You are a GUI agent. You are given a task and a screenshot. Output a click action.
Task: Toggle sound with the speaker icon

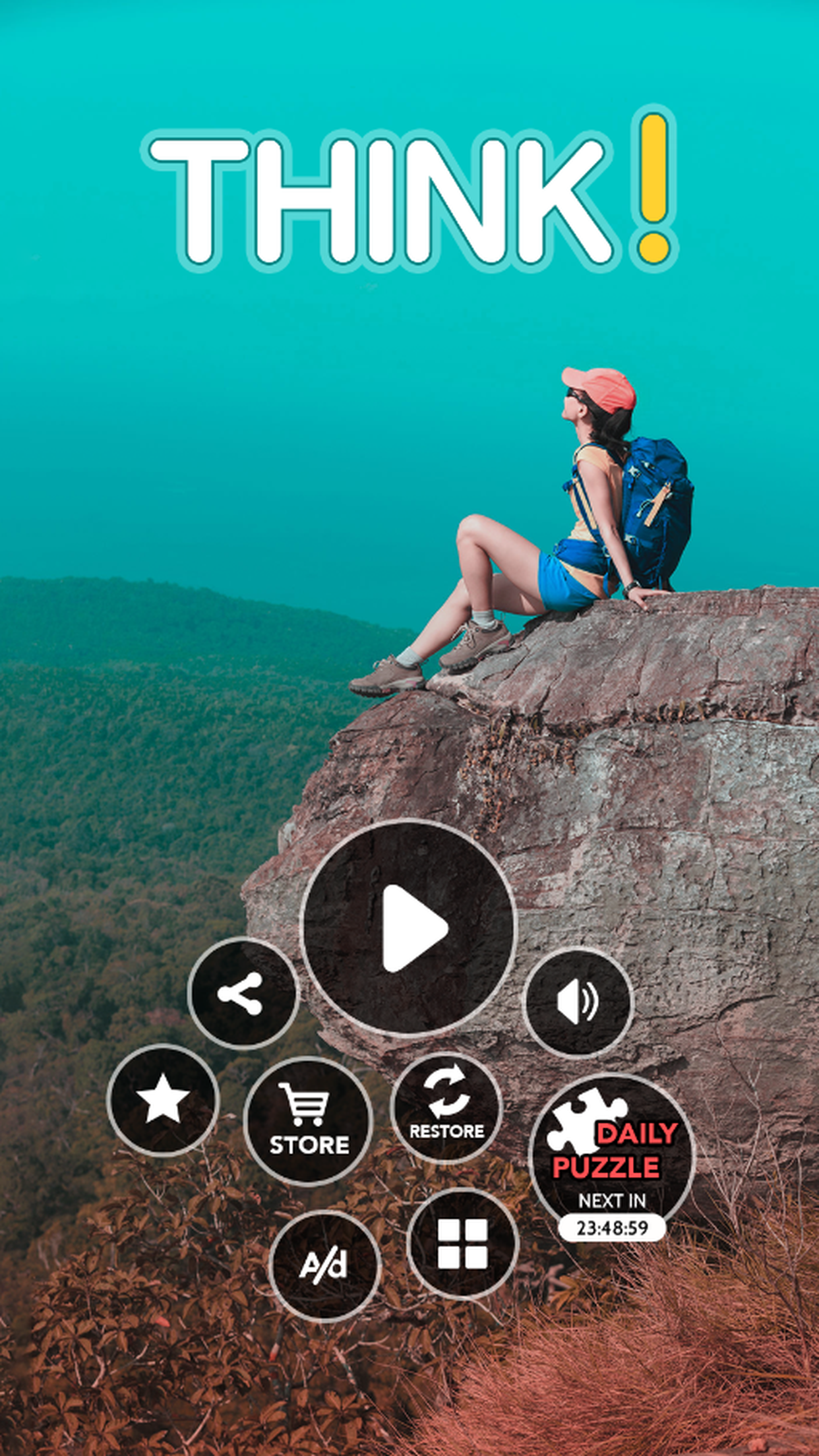pyautogui.click(x=578, y=1002)
